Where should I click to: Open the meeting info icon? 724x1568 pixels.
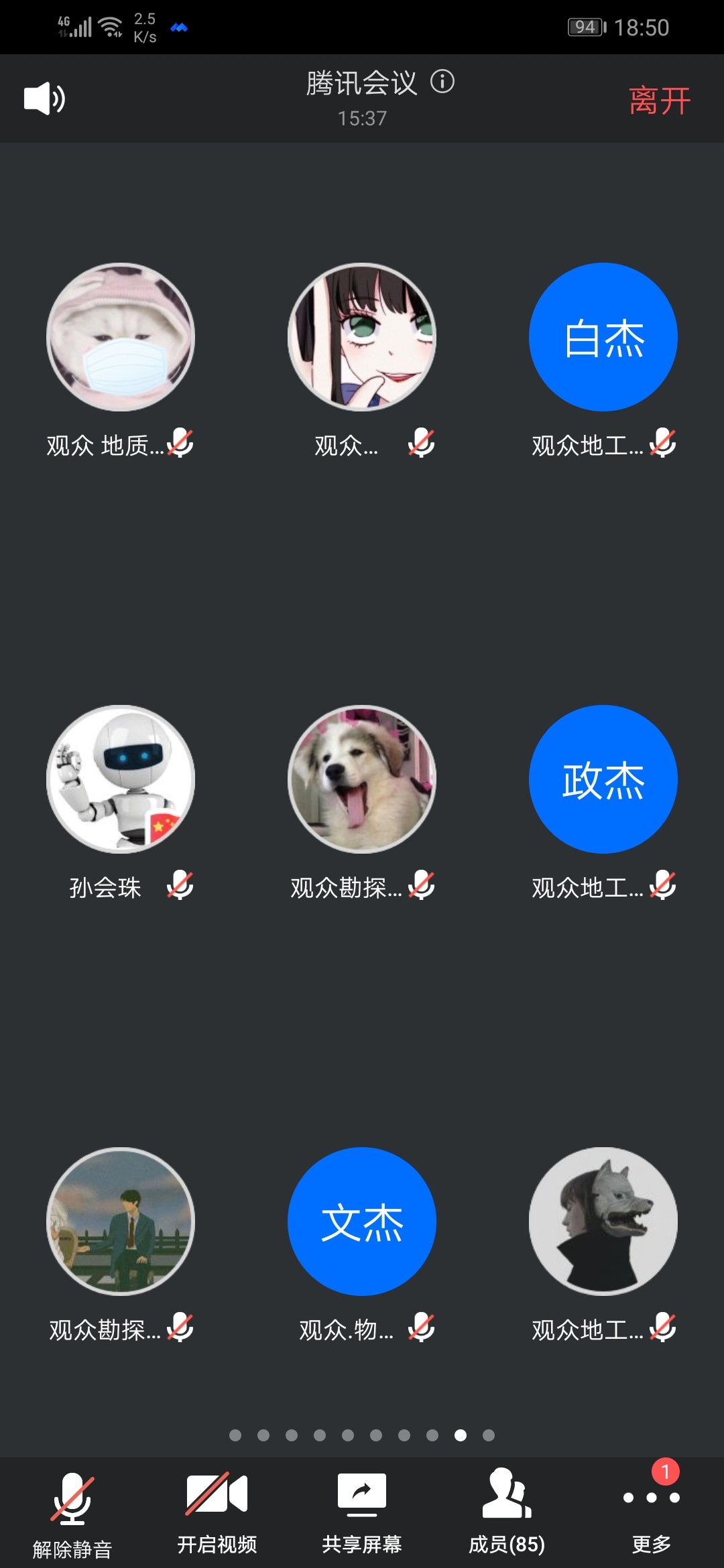click(x=442, y=82)
